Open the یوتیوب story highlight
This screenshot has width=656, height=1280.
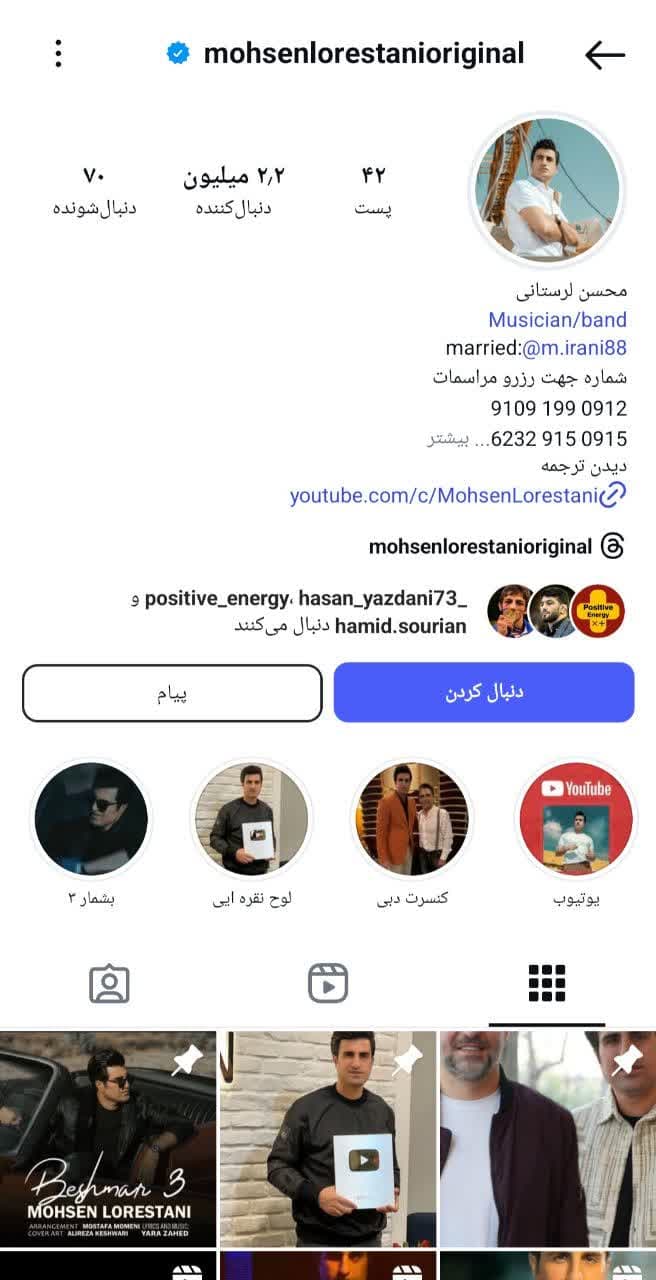(575, 820)
